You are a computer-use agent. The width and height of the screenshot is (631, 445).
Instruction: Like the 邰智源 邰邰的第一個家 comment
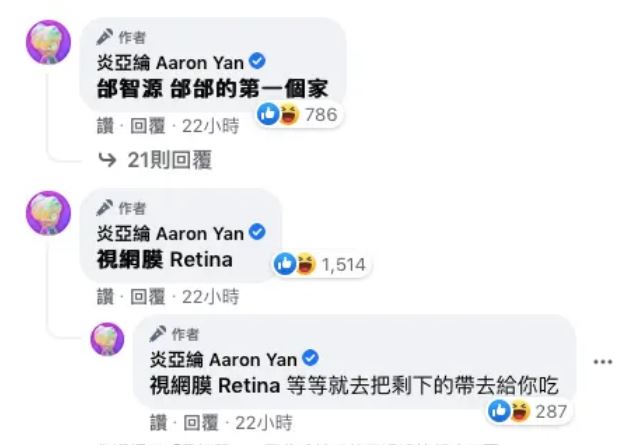(x=105, y=127)
